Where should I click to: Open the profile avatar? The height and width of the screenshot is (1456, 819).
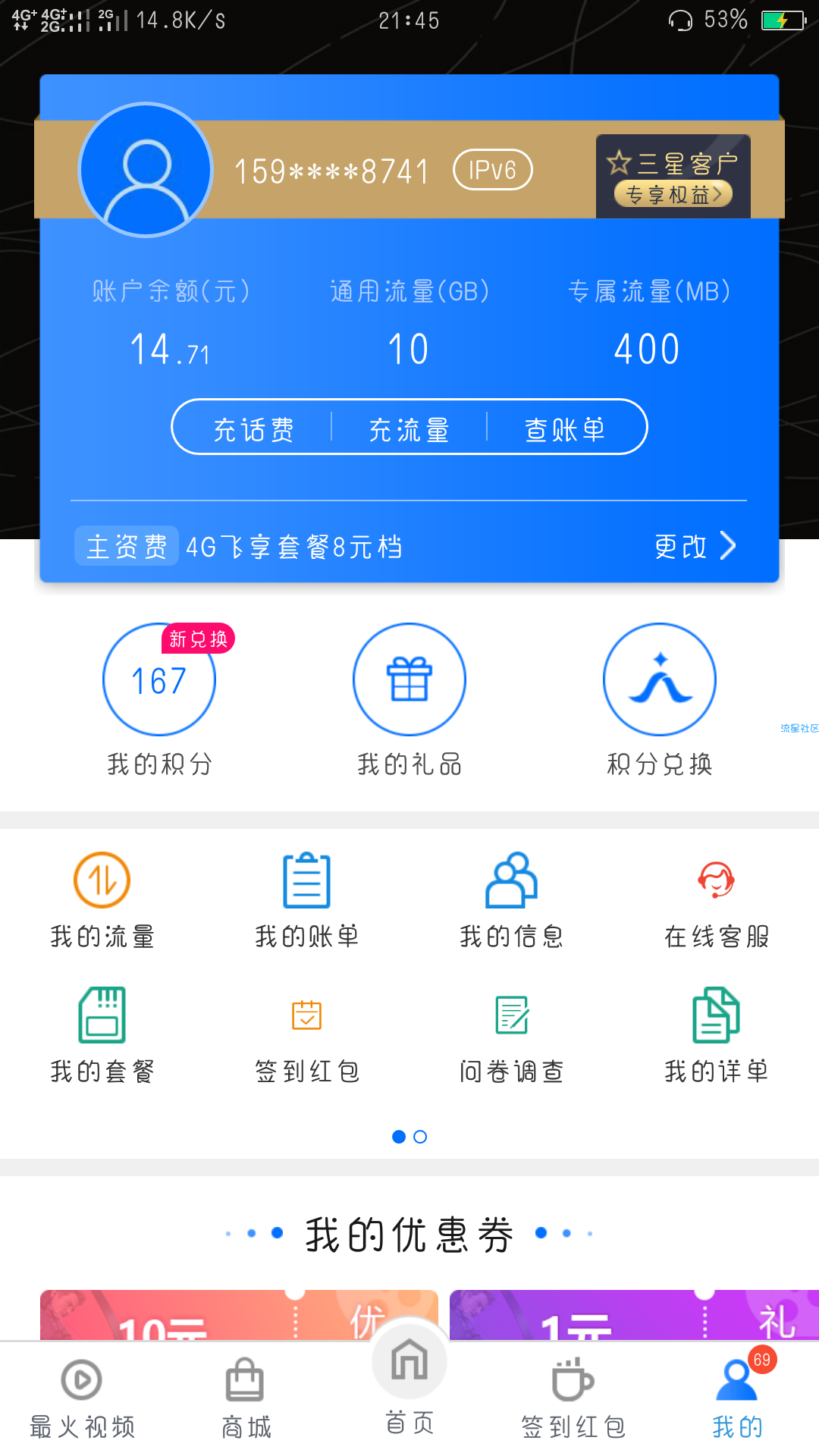pyautogui.click(x=146, y=170)
